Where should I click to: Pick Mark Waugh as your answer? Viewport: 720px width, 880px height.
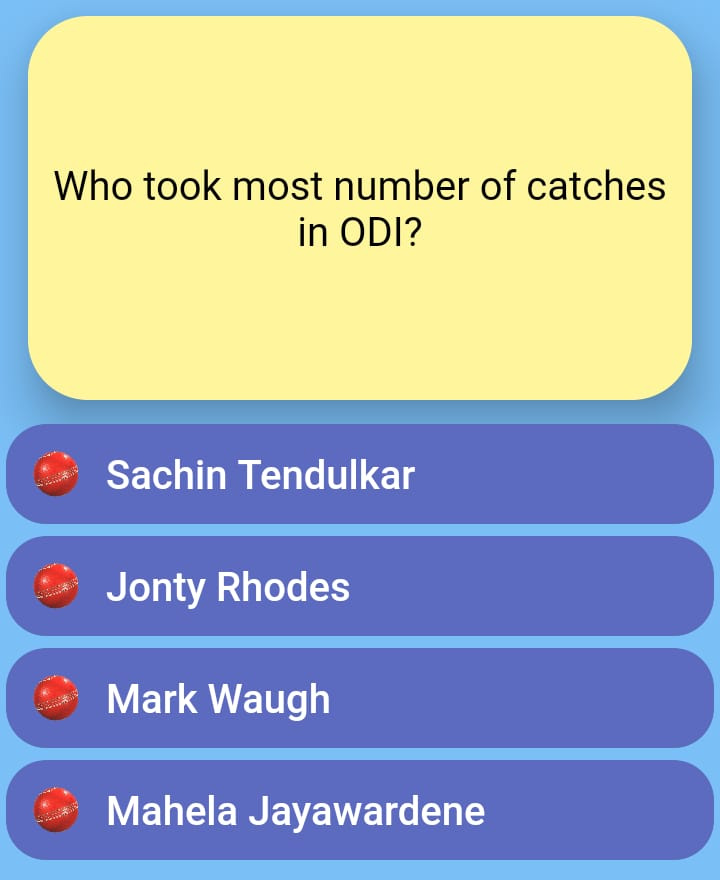(x=360, y=699)
